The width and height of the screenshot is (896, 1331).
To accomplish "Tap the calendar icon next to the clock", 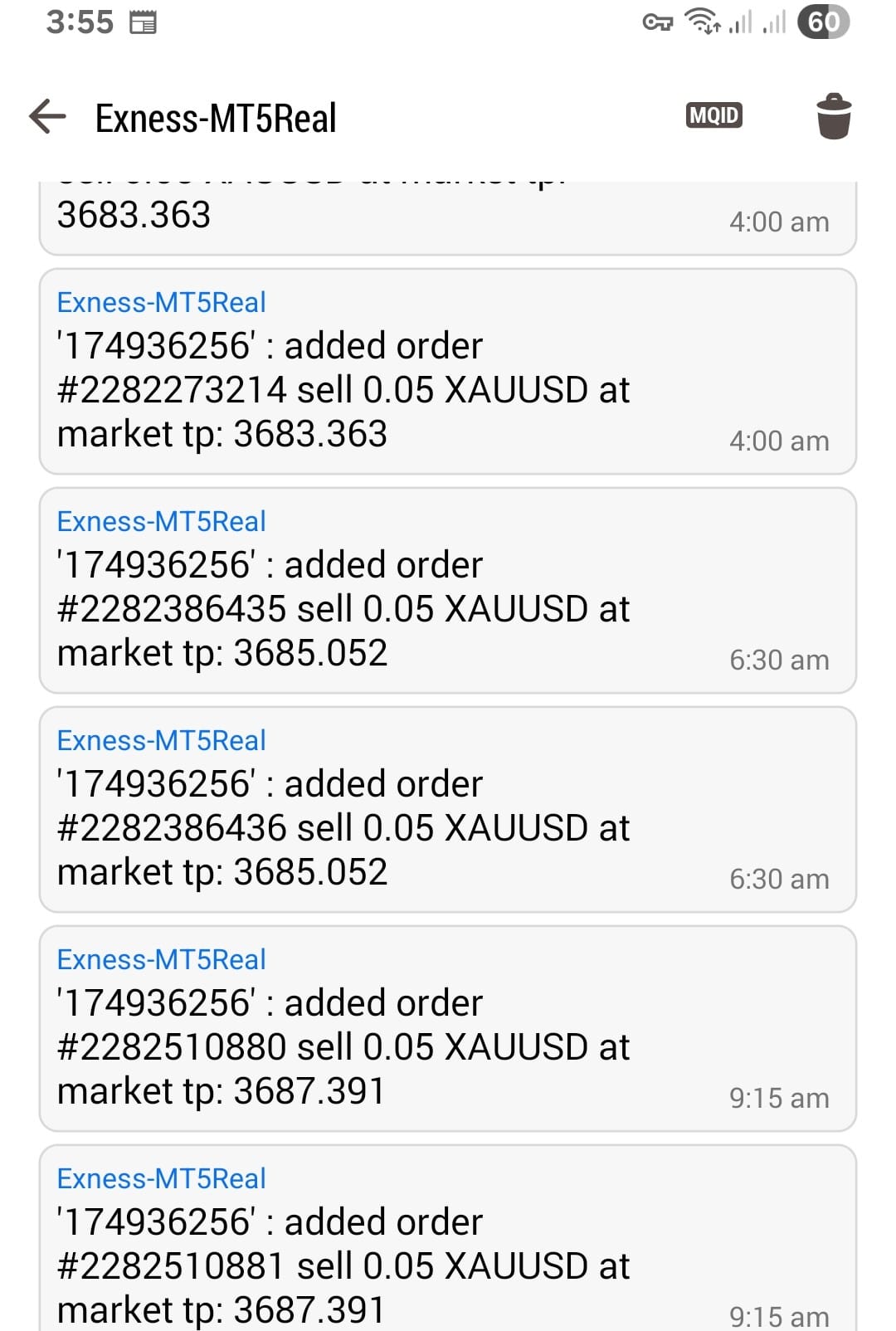I will point(143,22).
